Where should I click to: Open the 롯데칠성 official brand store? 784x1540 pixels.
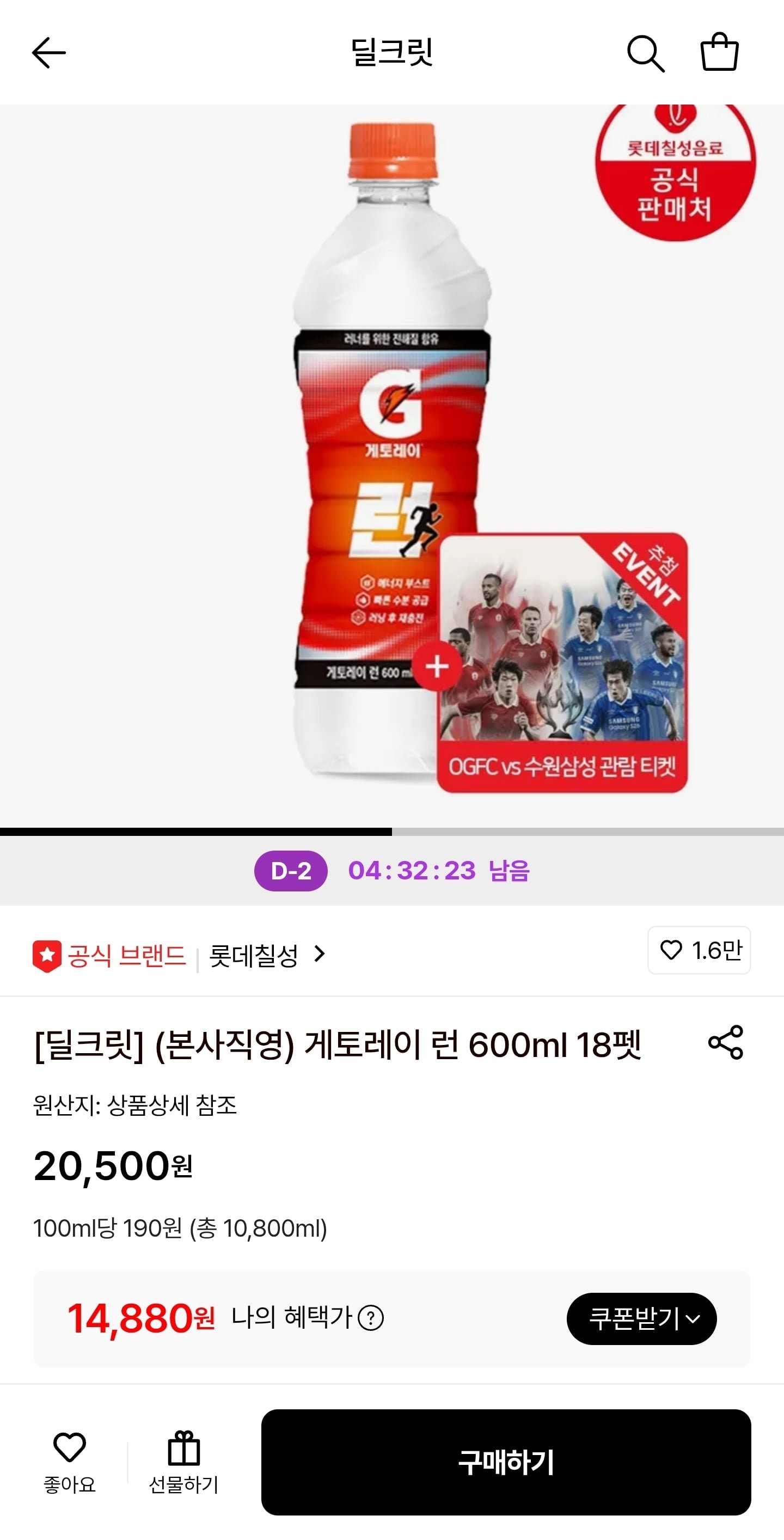click(x=266, y=955)
